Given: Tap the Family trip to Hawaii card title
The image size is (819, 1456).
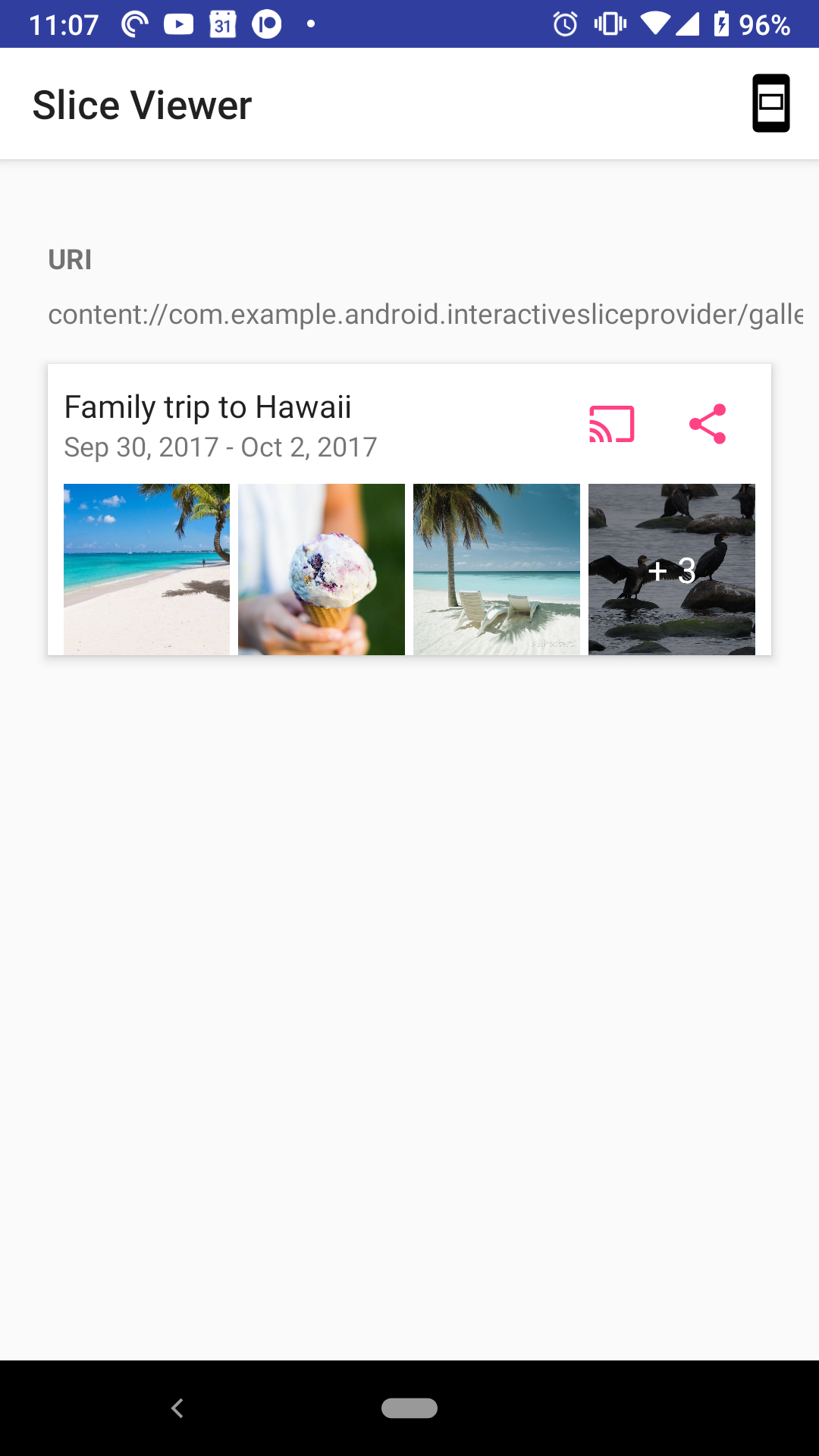Looking at the screenshot, I should [x=208, y=406].
